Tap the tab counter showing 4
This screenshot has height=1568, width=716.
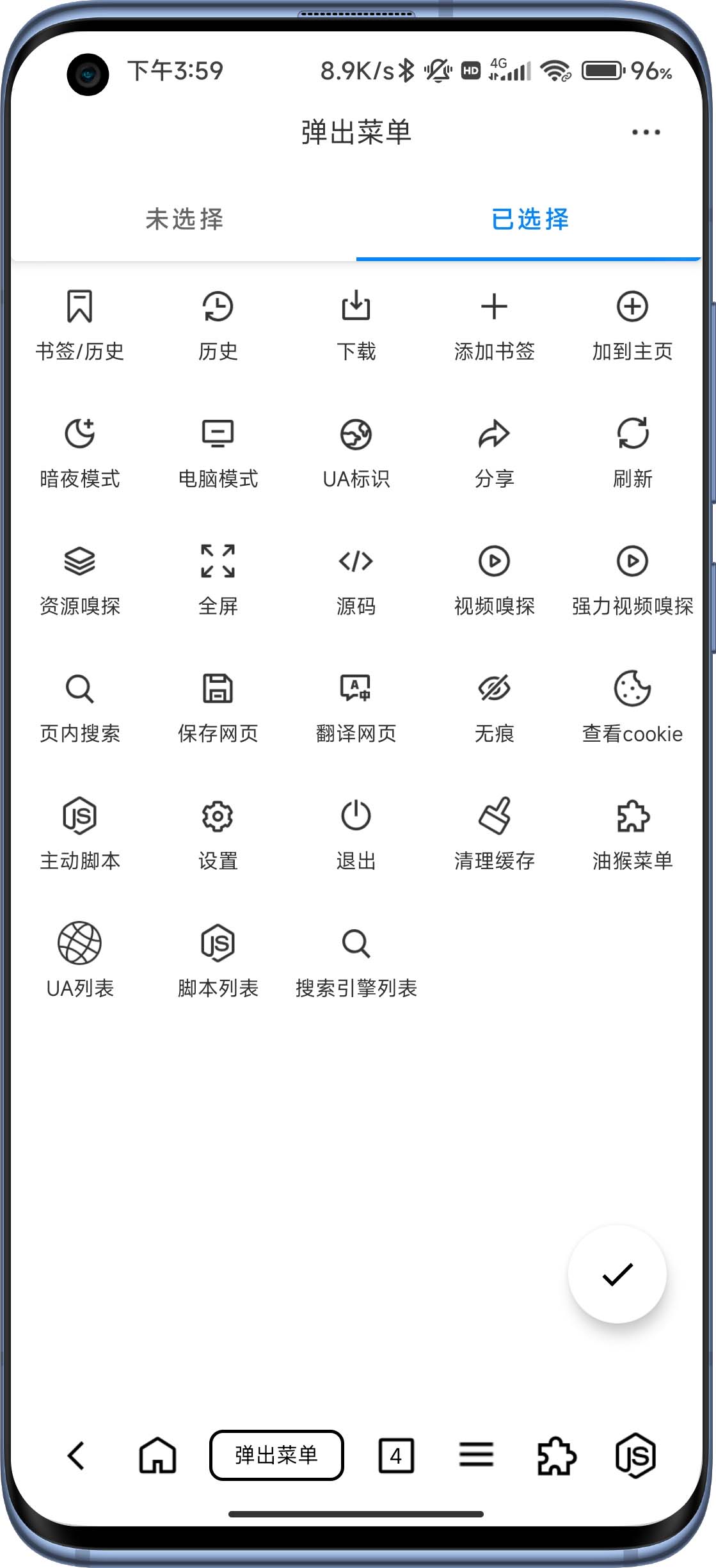(396, 1456)
